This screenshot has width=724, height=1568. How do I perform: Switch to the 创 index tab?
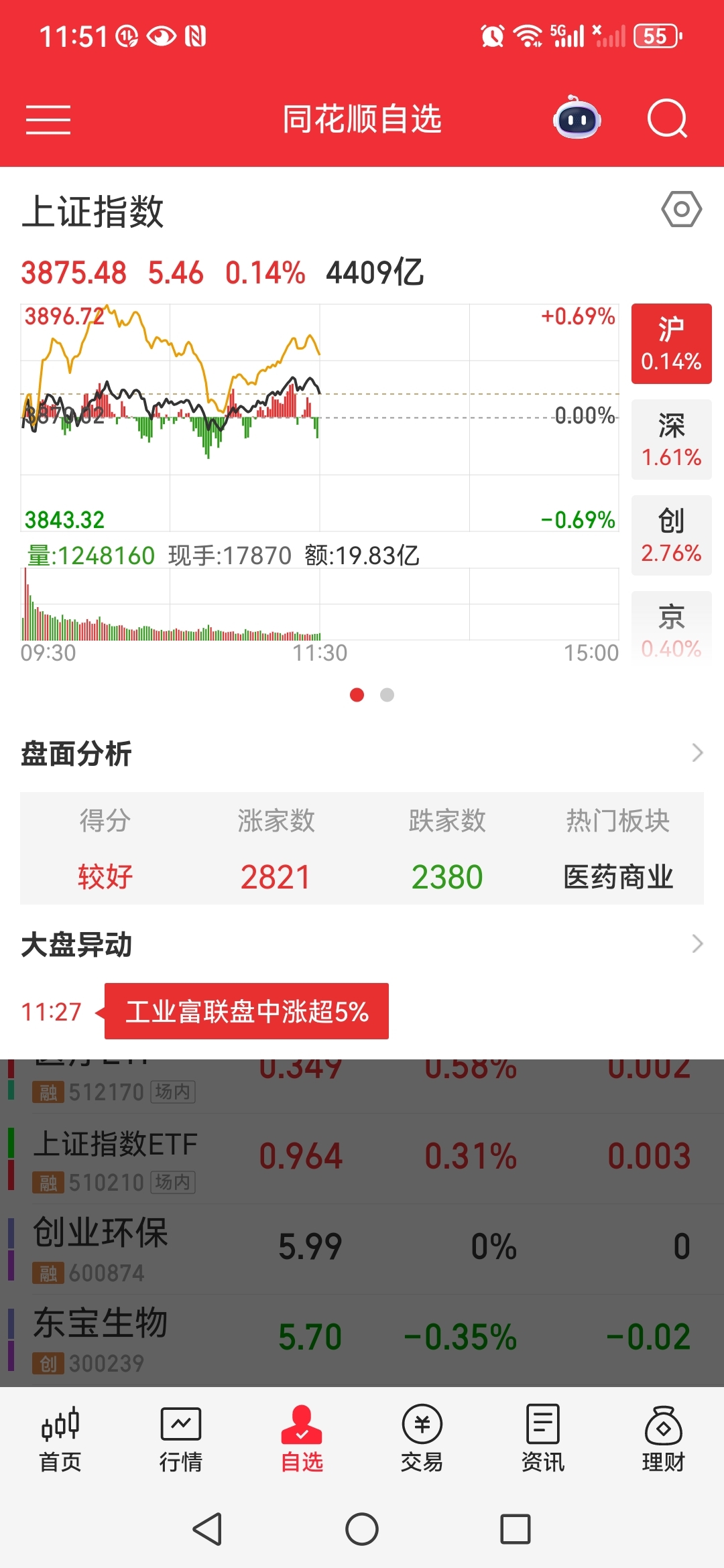click(671, 535)
